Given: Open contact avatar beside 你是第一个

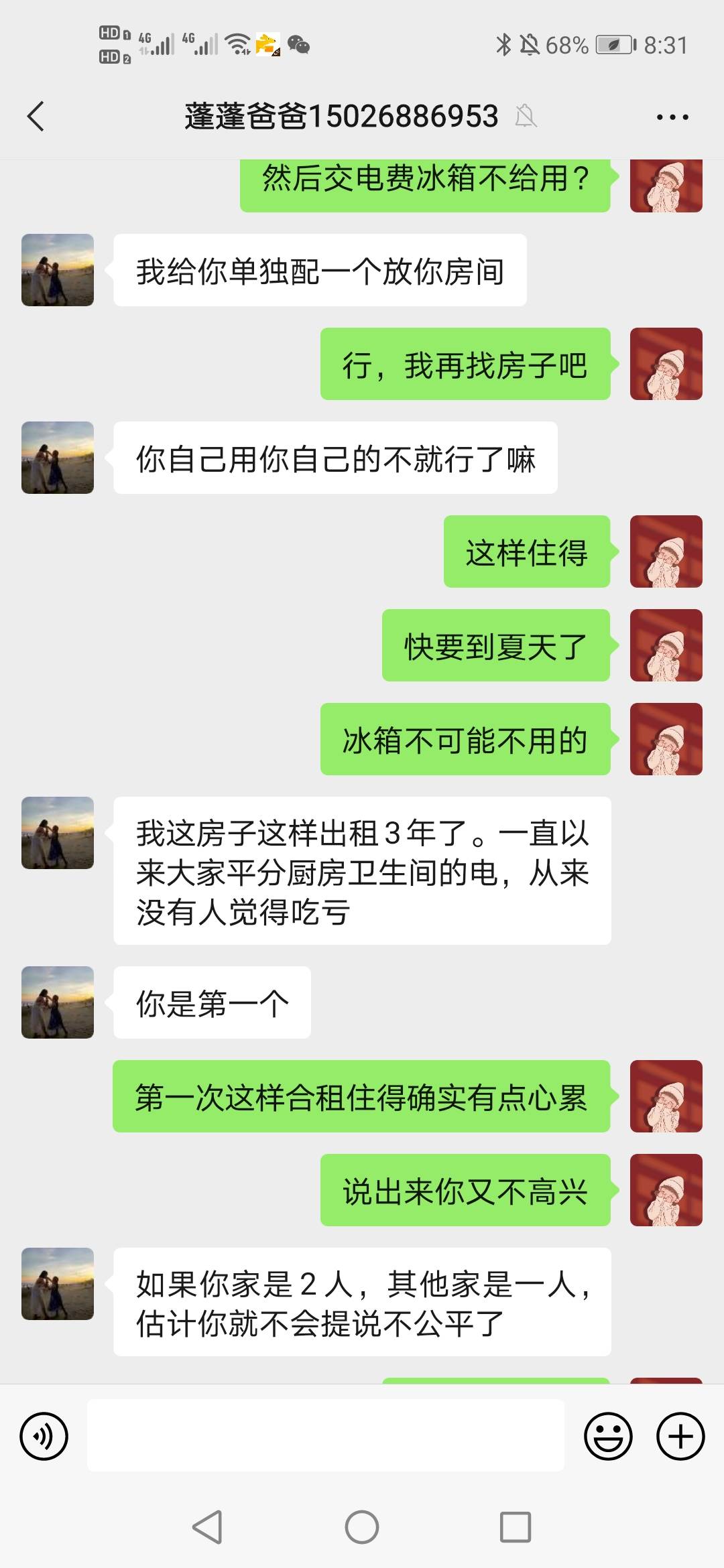Looking at the screenshot, I should (x=58, y=1002).
